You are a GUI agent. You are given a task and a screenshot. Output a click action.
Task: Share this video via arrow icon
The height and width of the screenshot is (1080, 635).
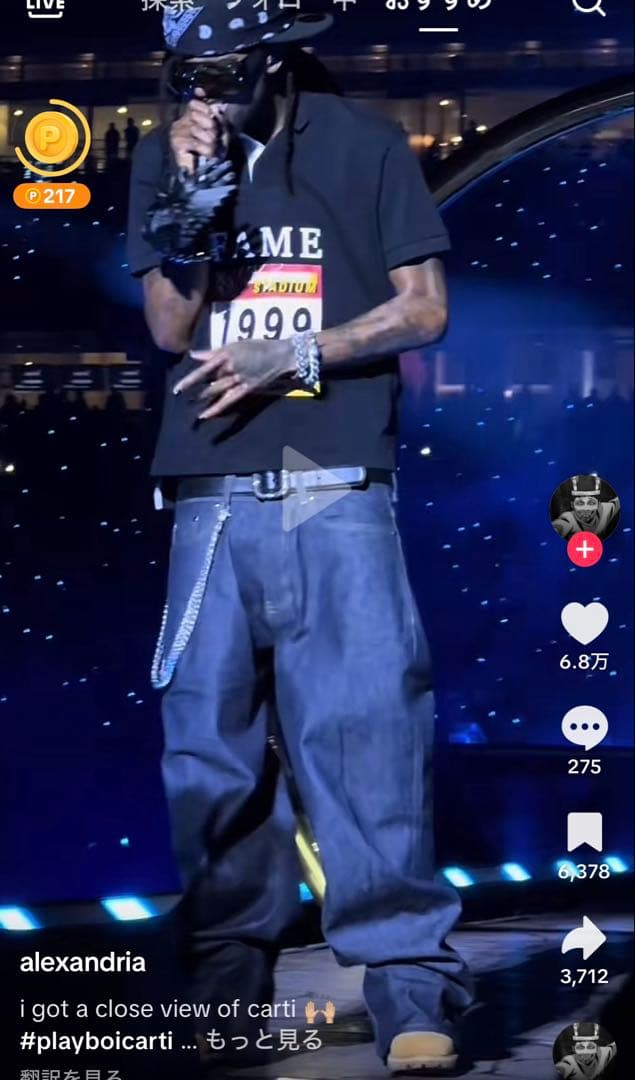tap(585, 938)
